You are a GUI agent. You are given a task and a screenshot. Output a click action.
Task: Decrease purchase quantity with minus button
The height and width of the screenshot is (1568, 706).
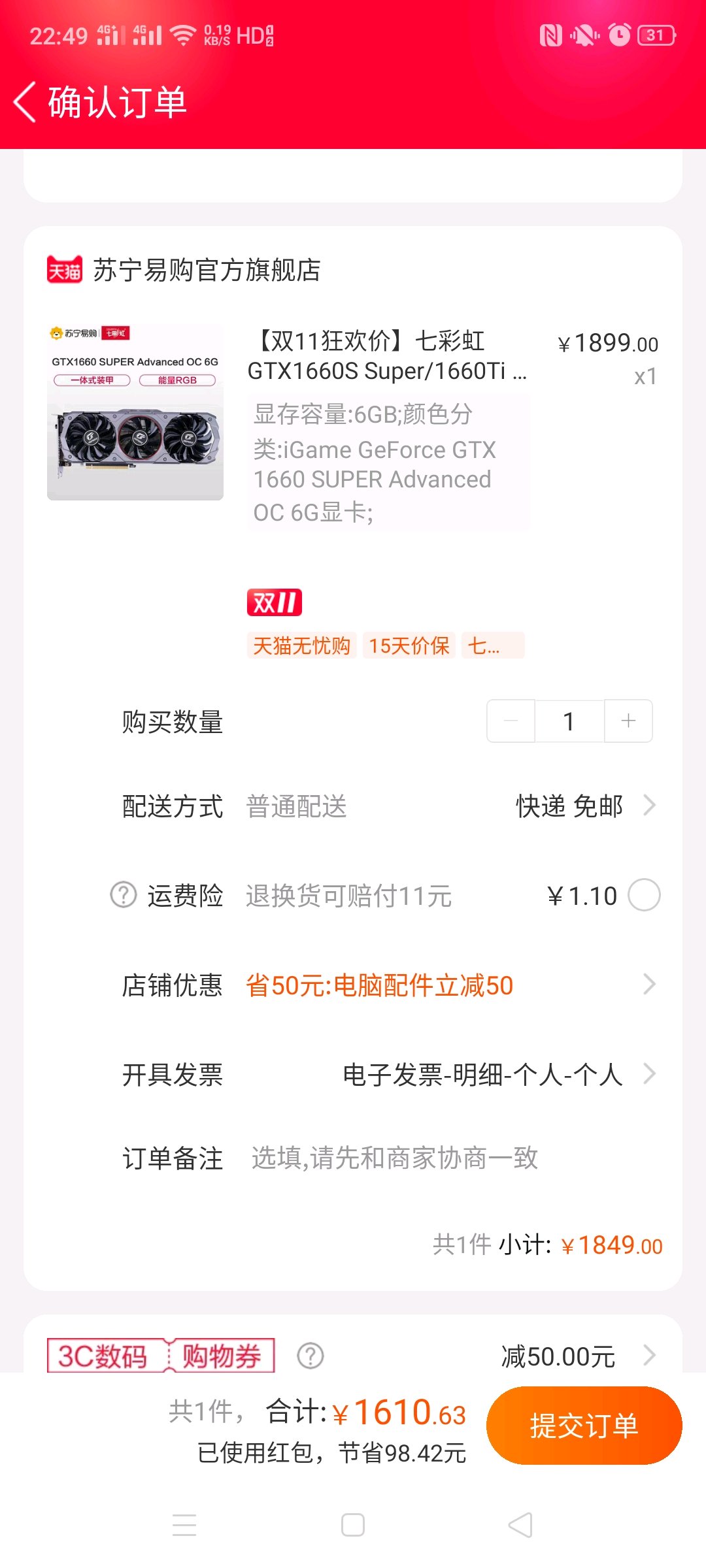tap(511, 721)
